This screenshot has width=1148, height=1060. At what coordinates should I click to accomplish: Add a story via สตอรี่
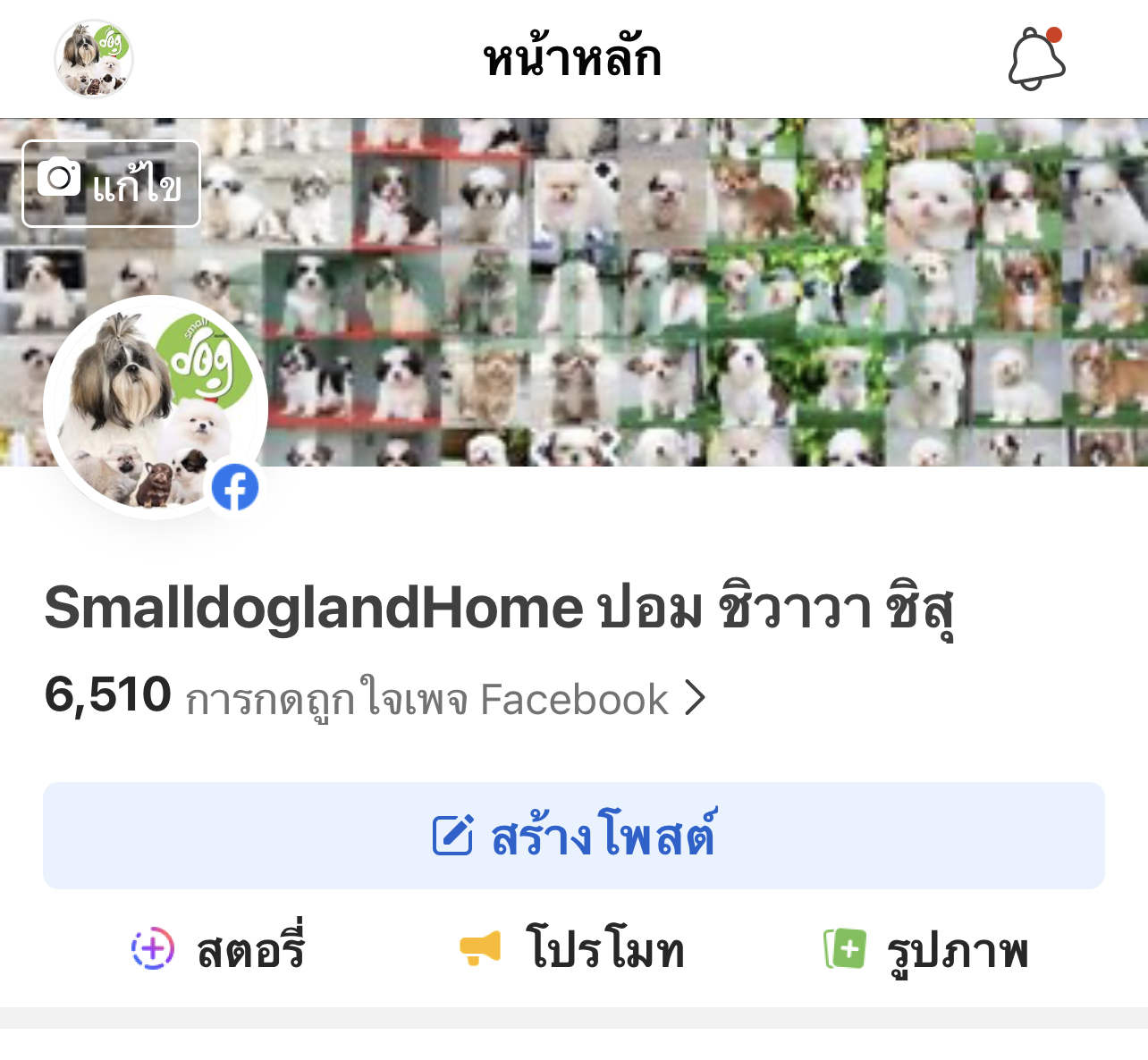pos(219,949)
